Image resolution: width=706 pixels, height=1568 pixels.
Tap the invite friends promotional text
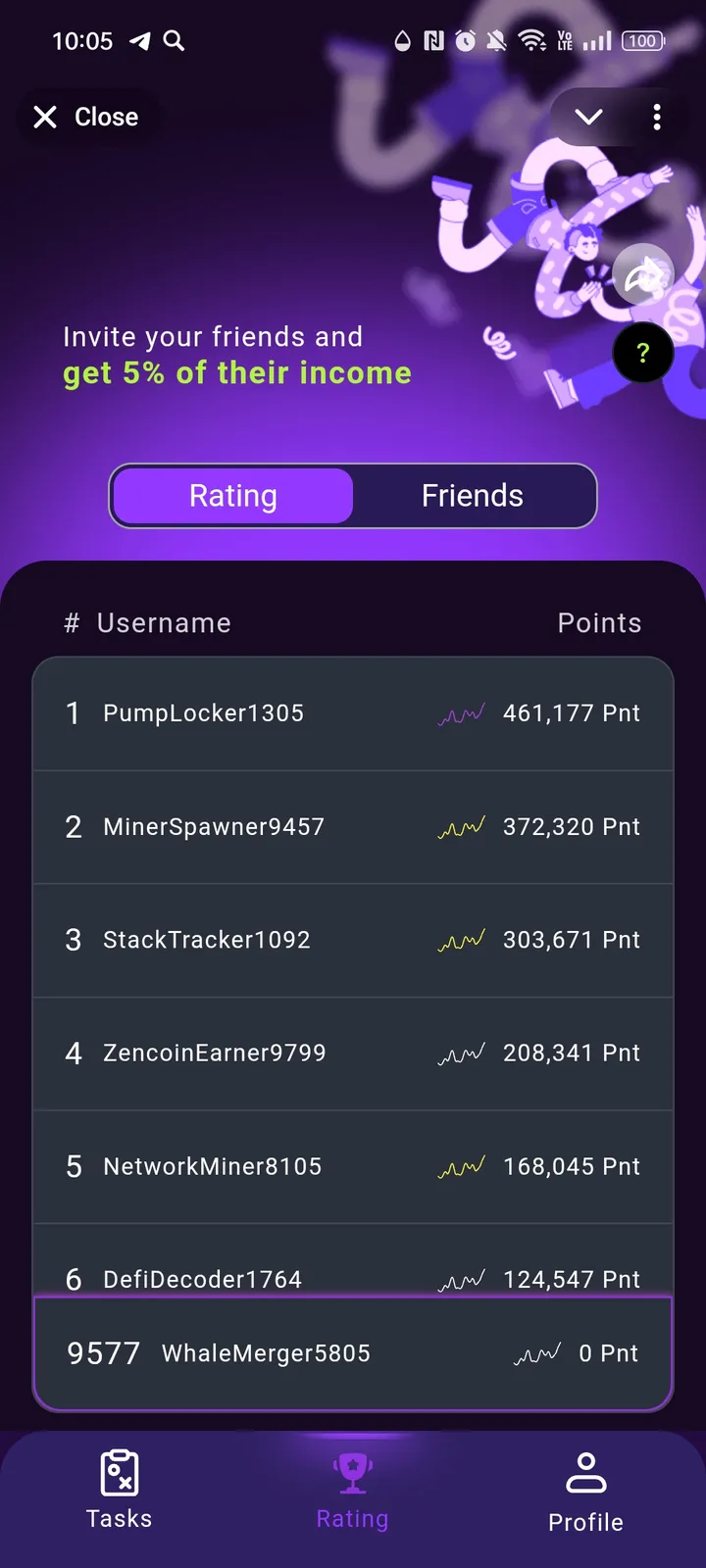tap(235, 354)
